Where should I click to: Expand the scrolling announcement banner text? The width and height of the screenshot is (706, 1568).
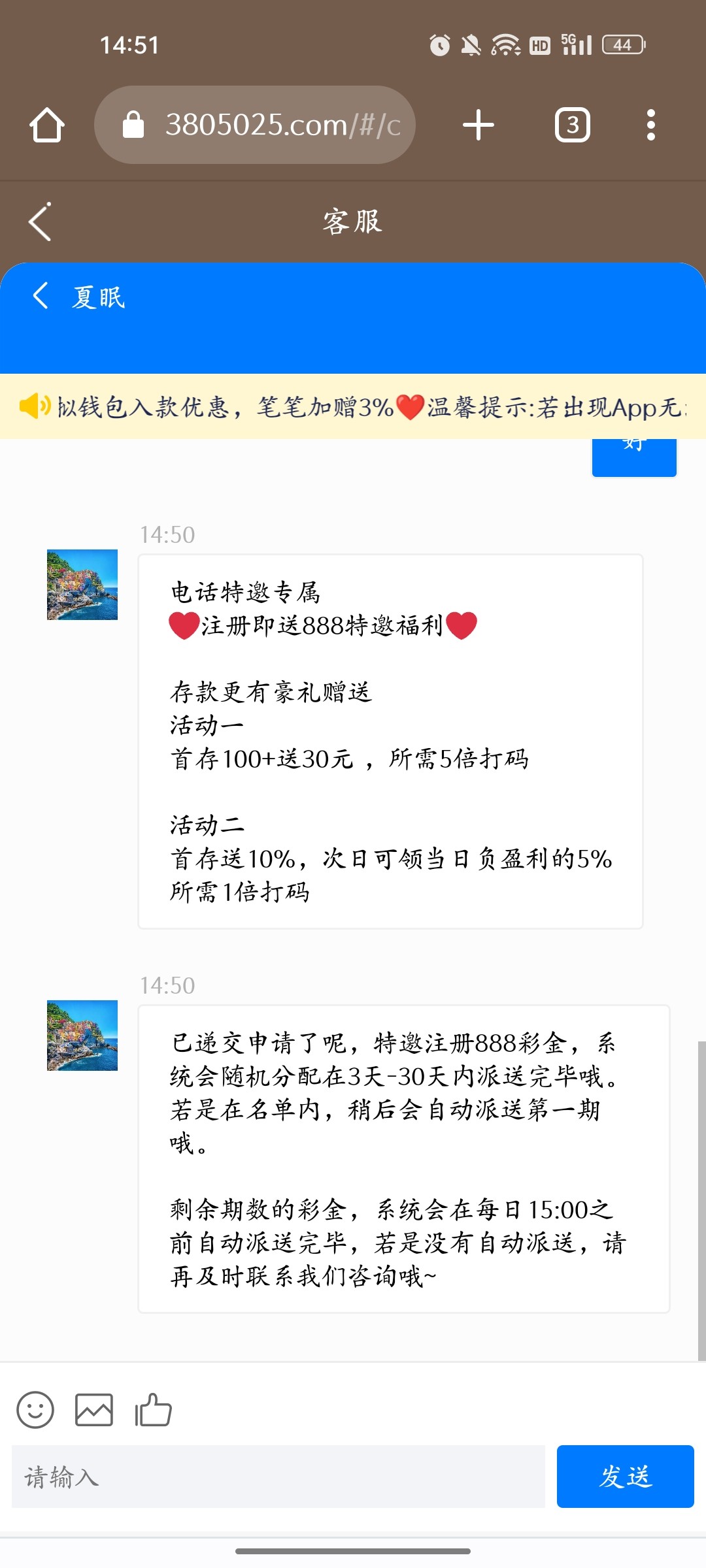coord(353,406)
